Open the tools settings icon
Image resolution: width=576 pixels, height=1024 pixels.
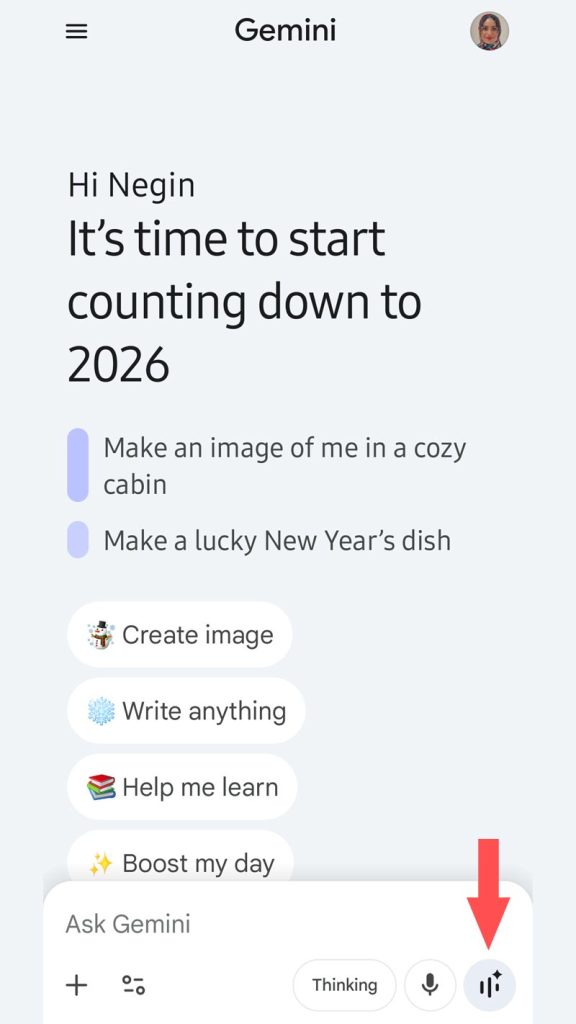click(x=133, y=985)
